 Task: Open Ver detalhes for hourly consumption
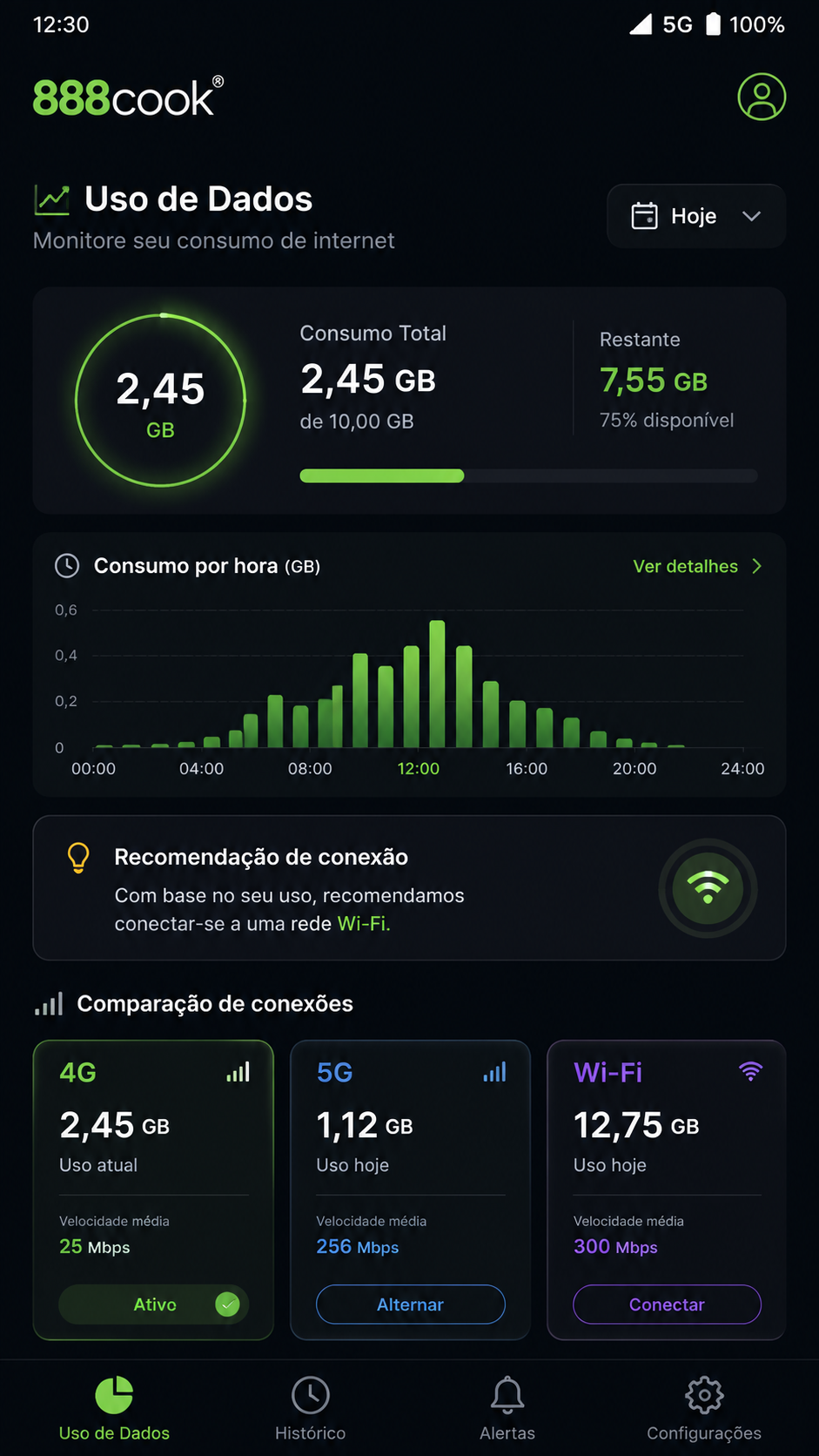coord(697,566)
